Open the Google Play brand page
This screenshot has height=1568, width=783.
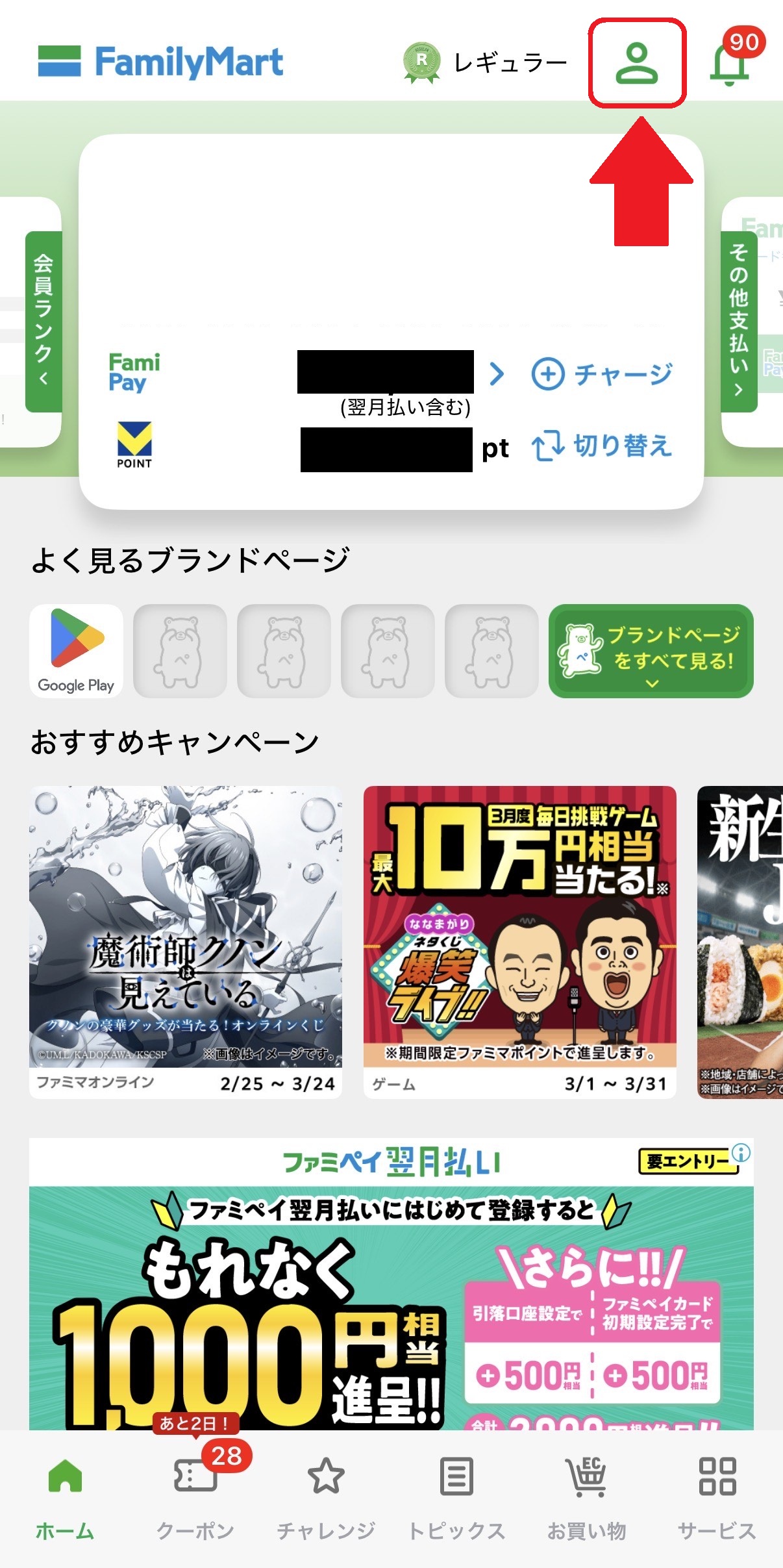[77, 651]
